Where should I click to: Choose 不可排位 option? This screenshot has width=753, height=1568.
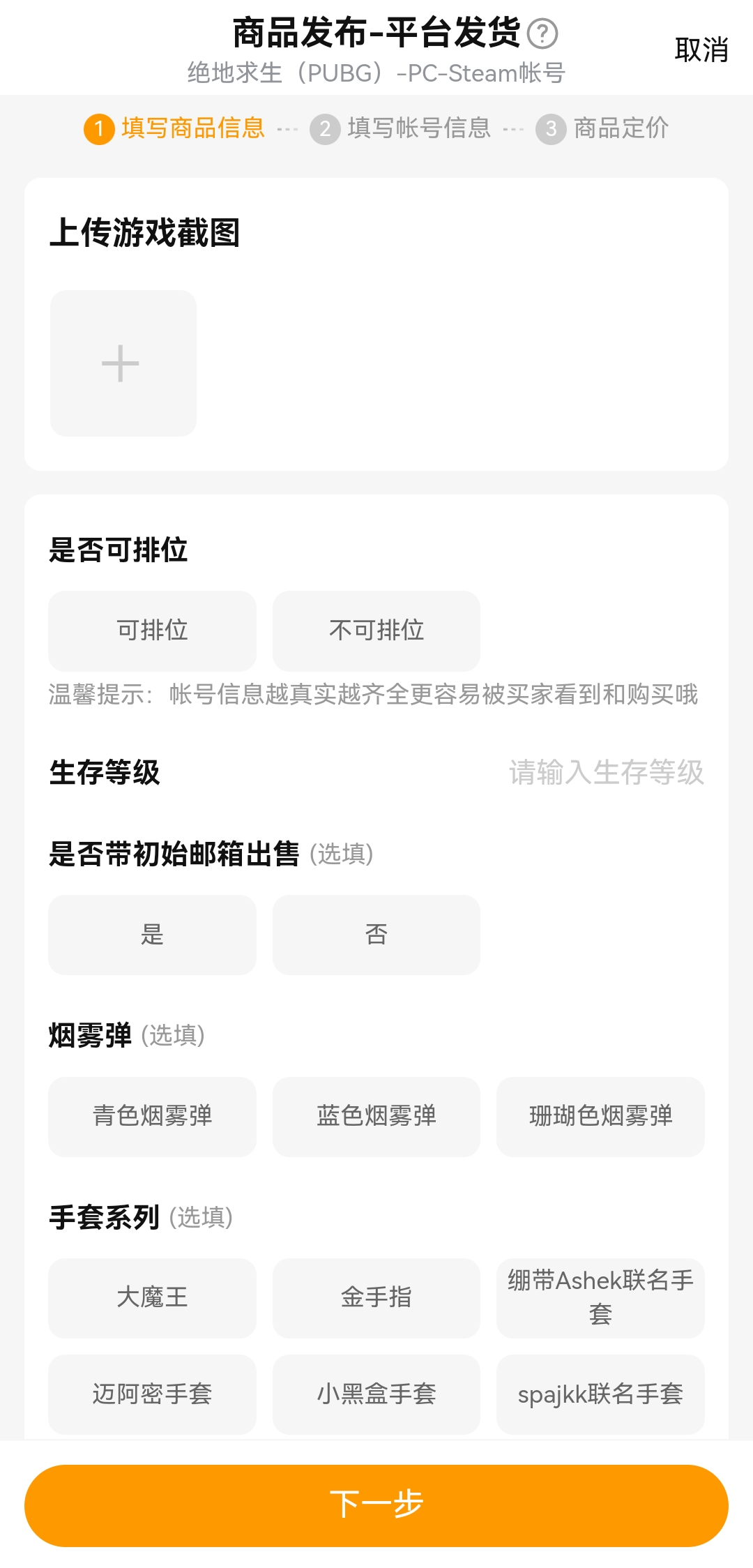[x=376, y=631]
